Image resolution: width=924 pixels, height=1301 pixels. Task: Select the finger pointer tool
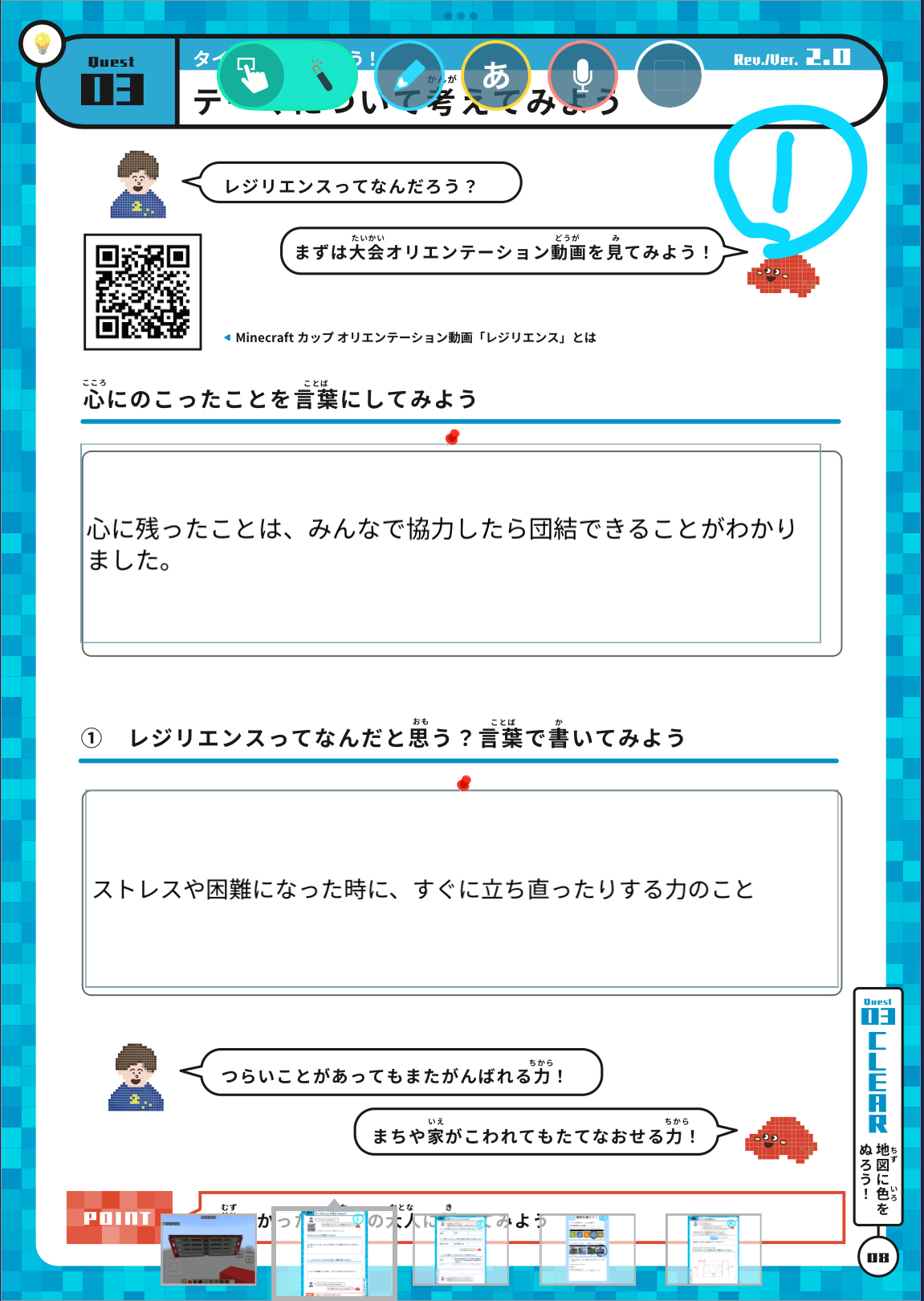point(253,75)
